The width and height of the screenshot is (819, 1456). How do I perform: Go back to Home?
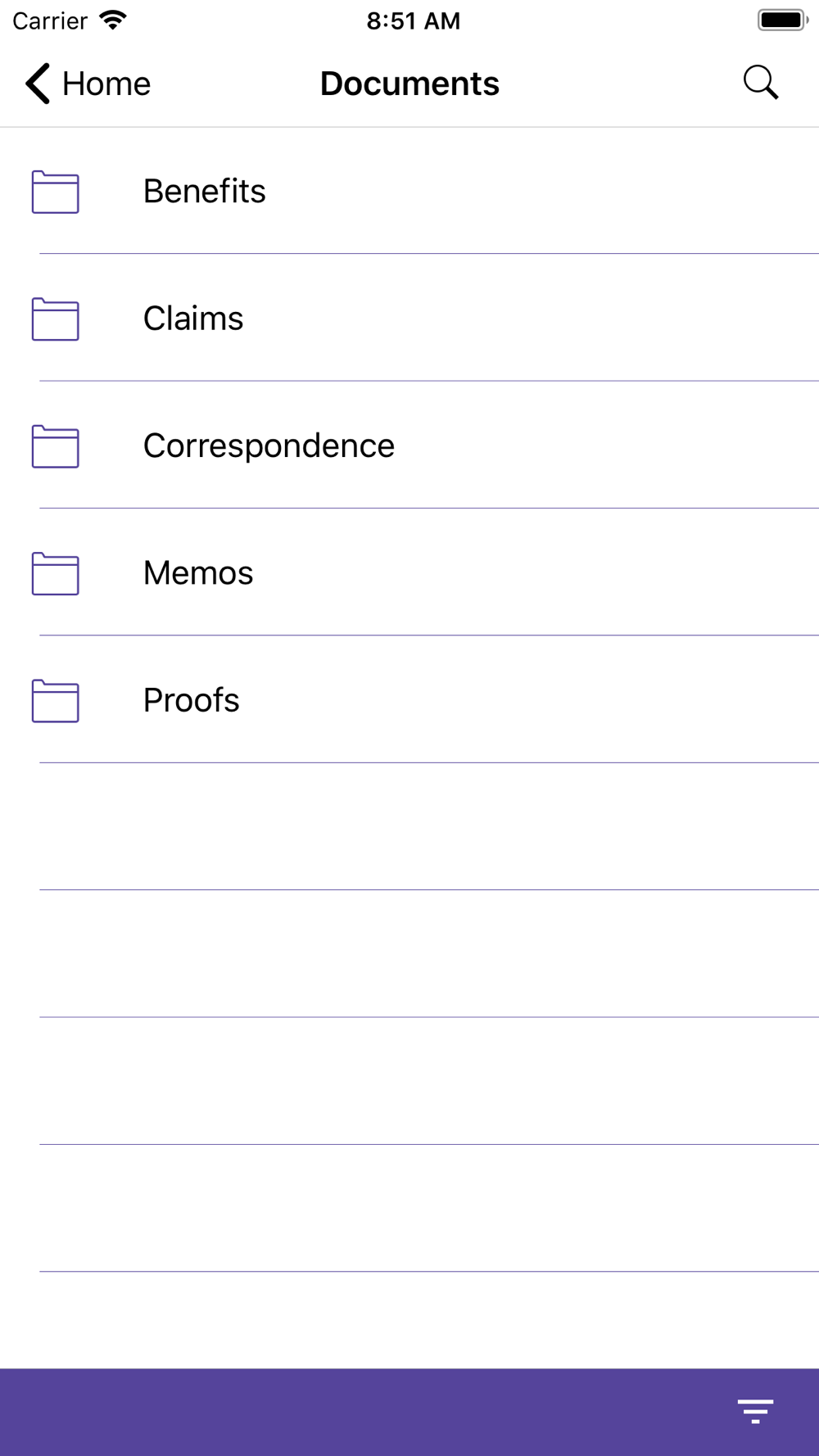(88, 84)
